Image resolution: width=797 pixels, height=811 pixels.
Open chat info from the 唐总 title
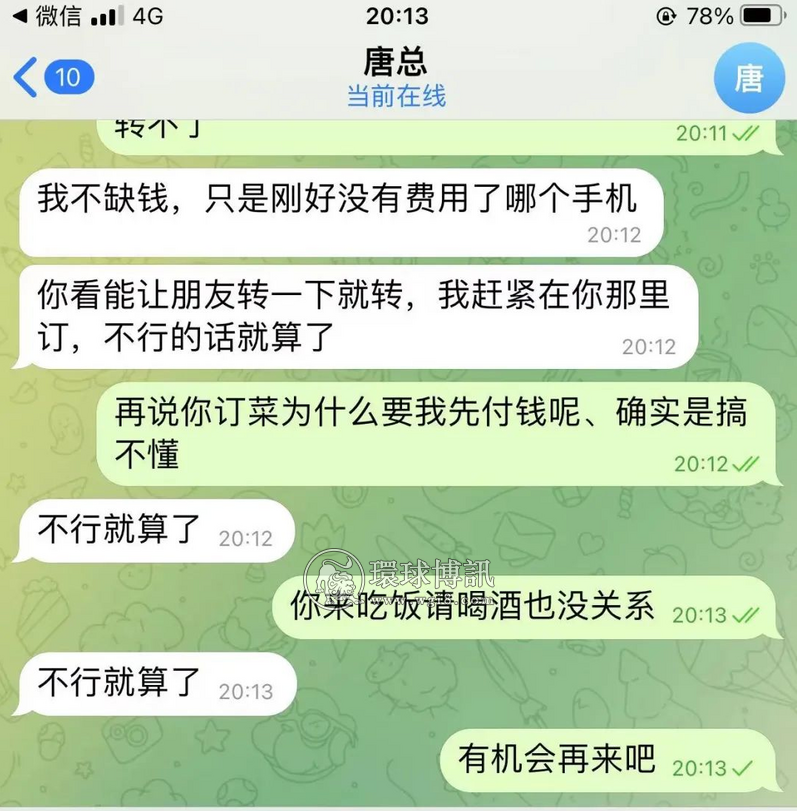click(396, 63)
